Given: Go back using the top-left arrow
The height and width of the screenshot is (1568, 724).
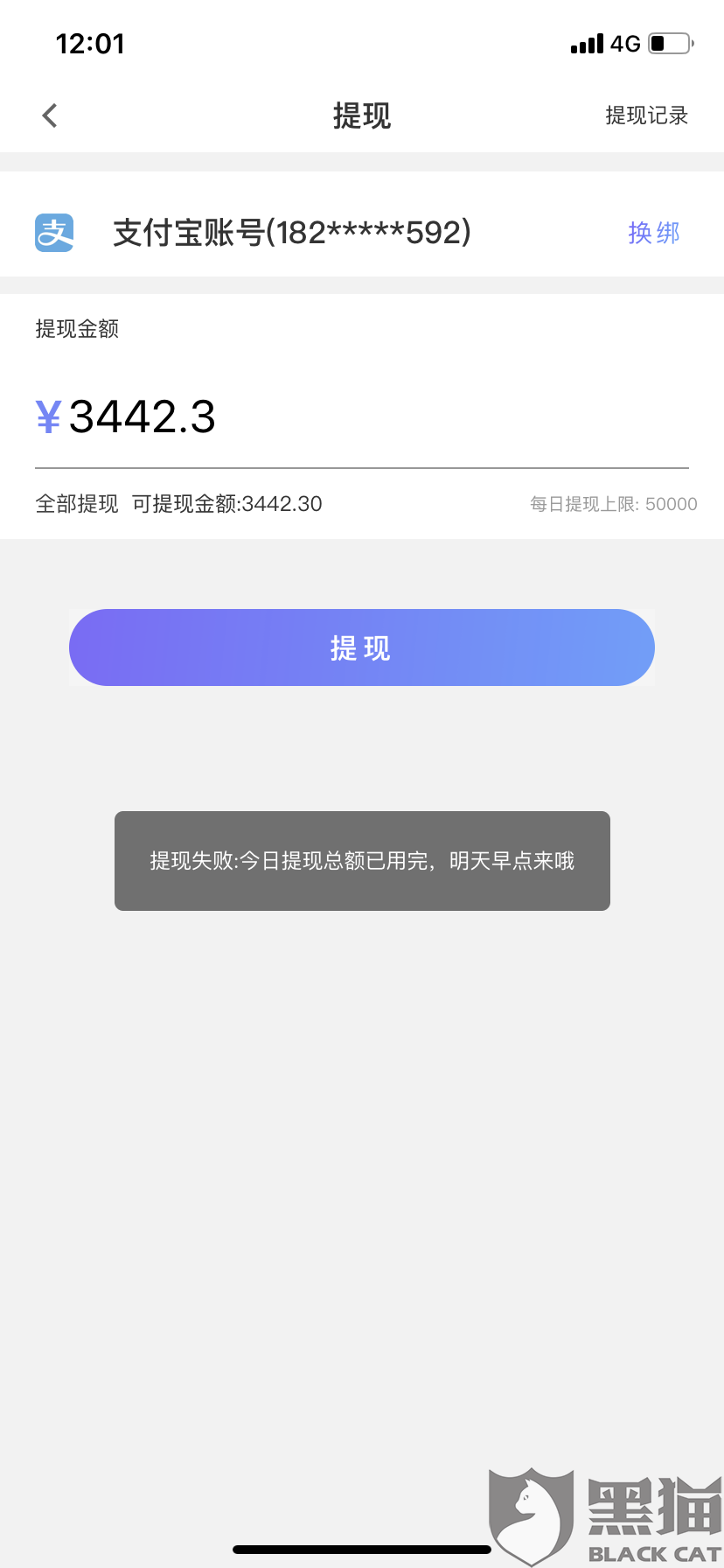Looking at the screenshot, I should coord(50,115).
